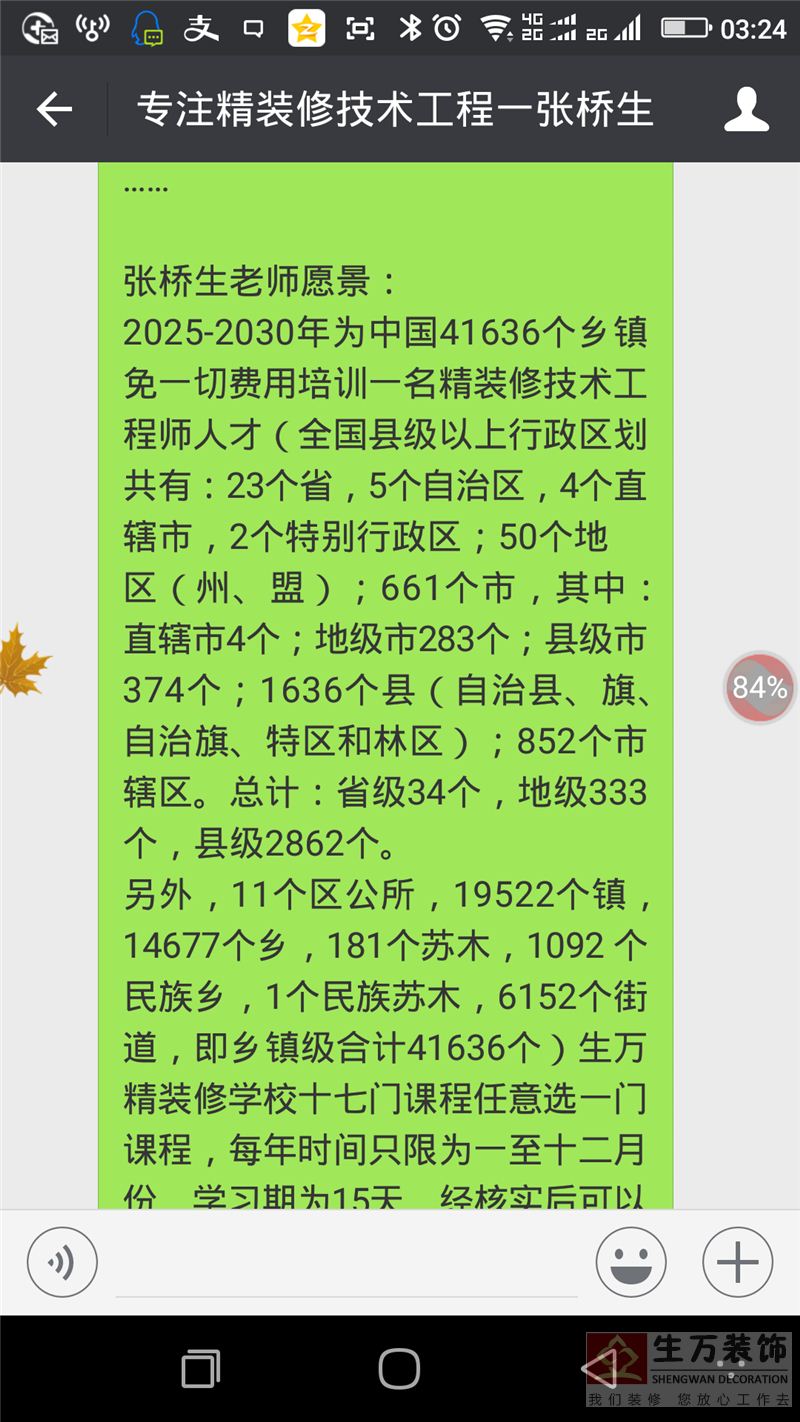Go to the system home screen

click(x=399, y=1368)
